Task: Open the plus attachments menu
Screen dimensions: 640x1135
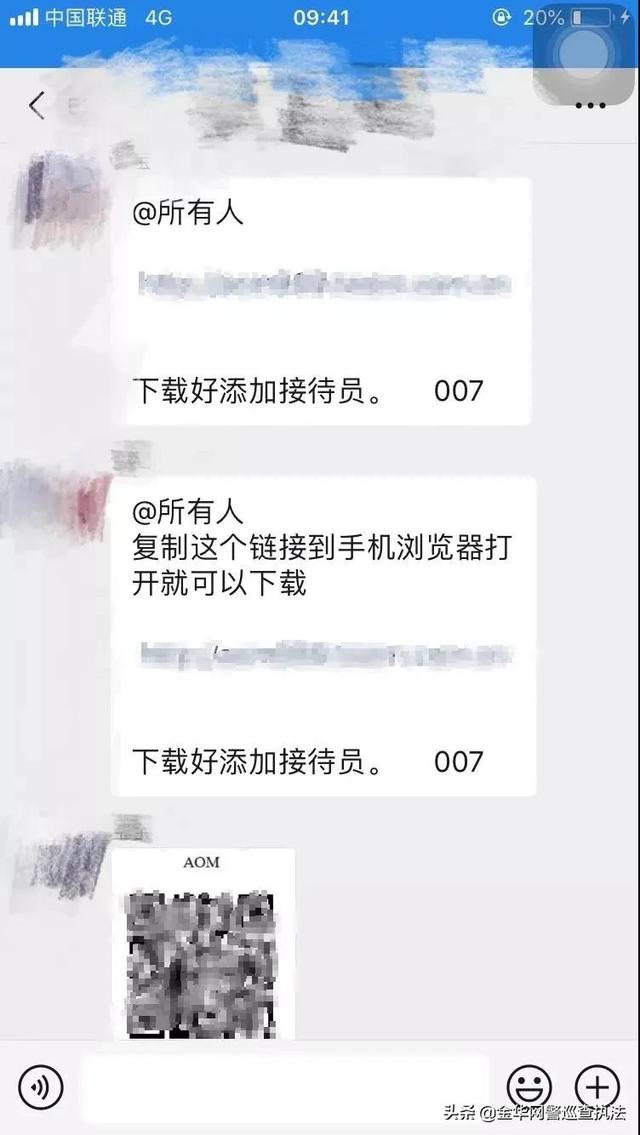Action: (597, 1087)
